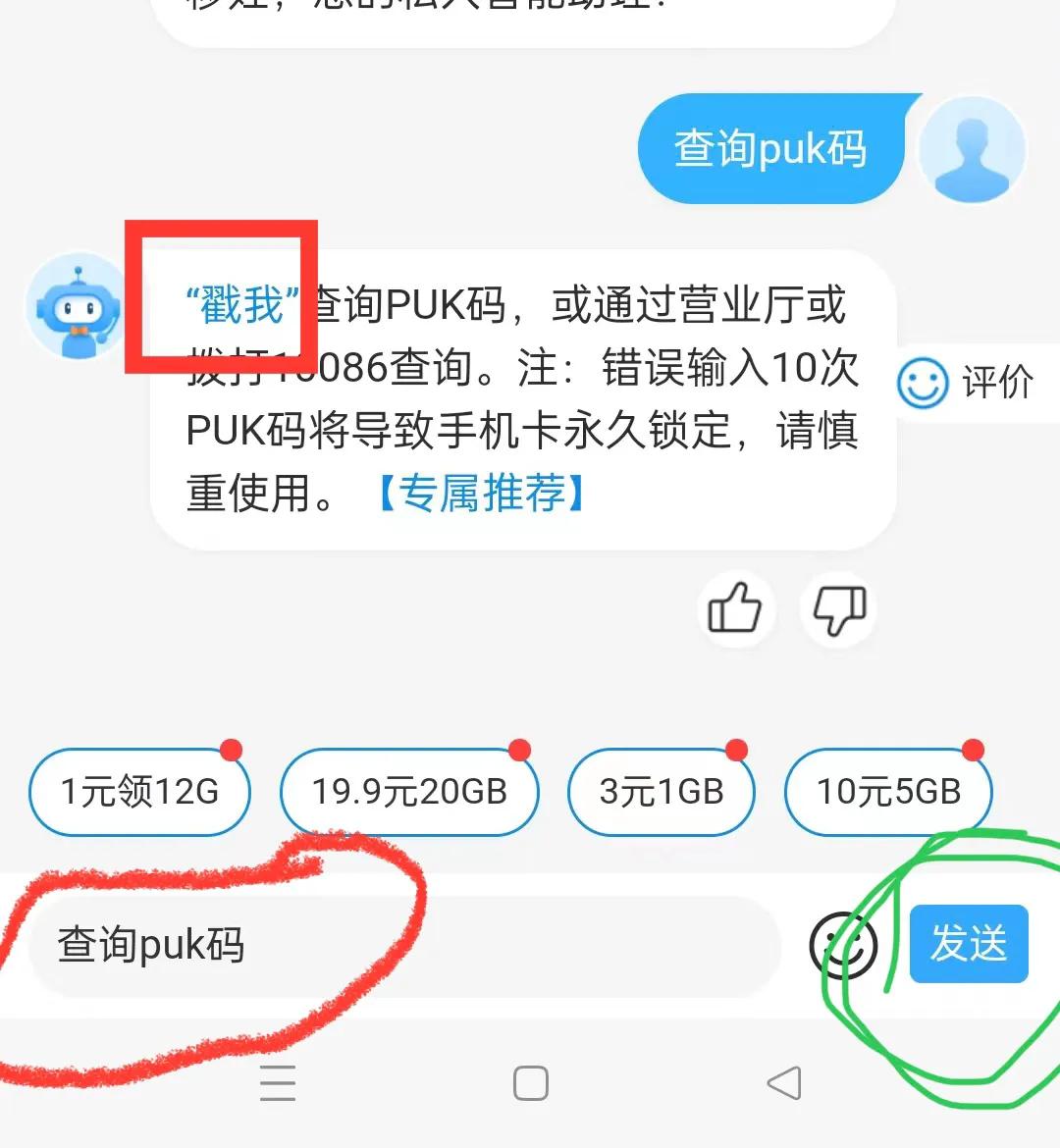
Task: Select the 19.9元20GB offer chip
Action: pos(408,791)
